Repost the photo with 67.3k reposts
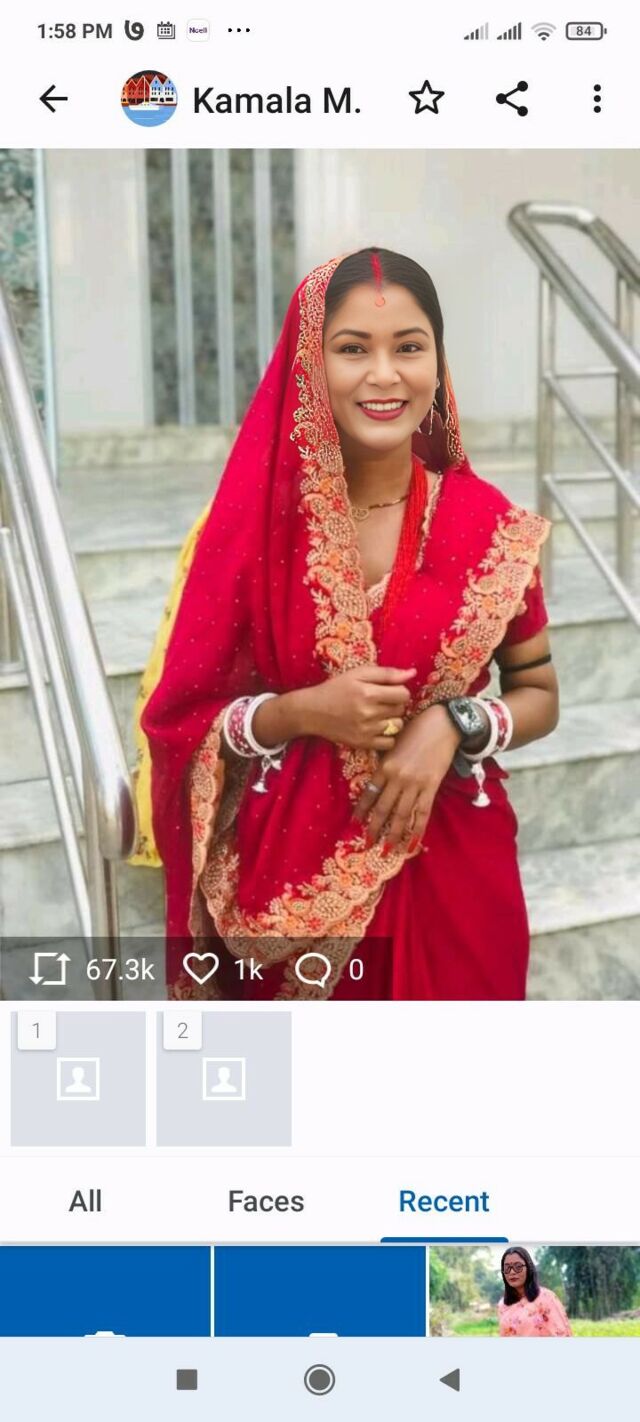Image resolution: width=640 pixels, height=1422 pixels. [49, 969]
